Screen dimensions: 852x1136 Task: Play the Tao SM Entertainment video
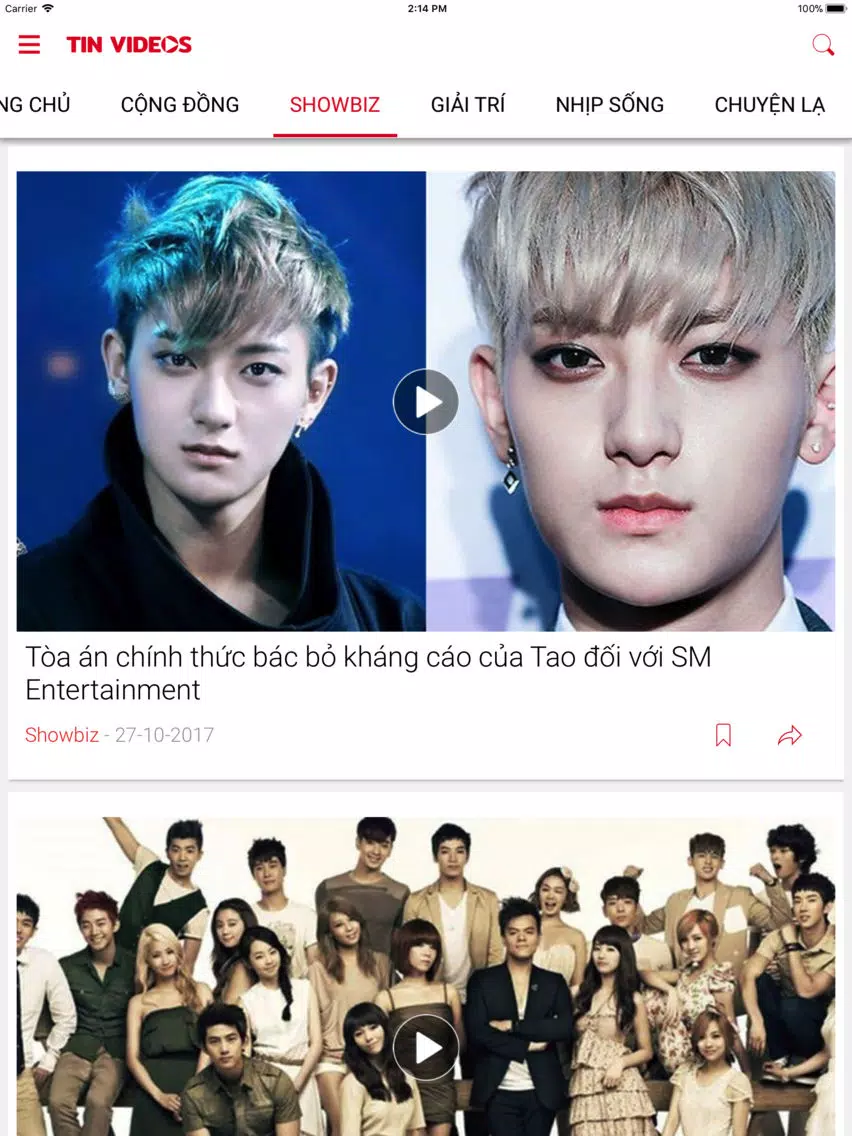click(x=426, y=402)
